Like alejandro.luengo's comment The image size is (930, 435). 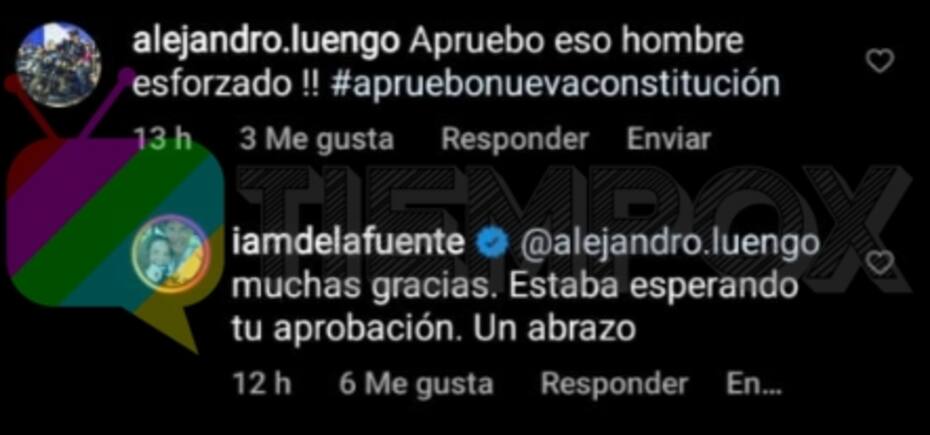[x=879, y=62]
